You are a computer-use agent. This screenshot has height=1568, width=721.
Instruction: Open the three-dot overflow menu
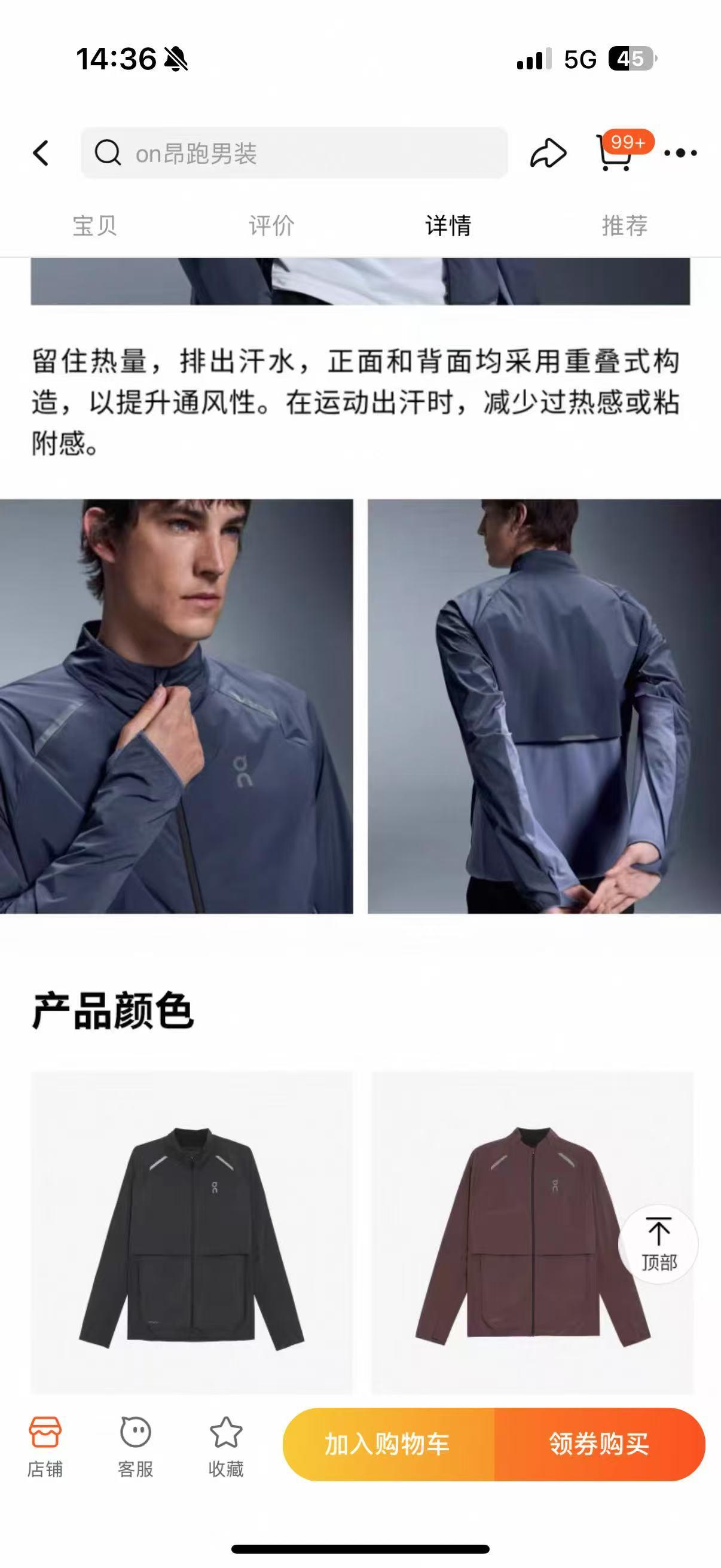pyautogui.click(x=680, y=152)
